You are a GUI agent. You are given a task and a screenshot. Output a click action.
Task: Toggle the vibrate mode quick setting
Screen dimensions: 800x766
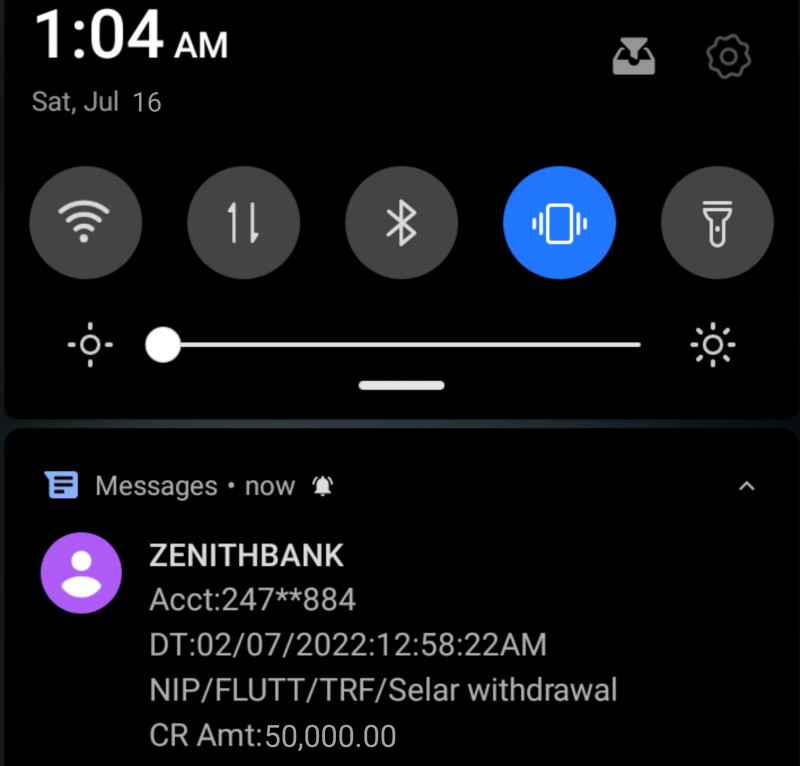pos(560,222)
